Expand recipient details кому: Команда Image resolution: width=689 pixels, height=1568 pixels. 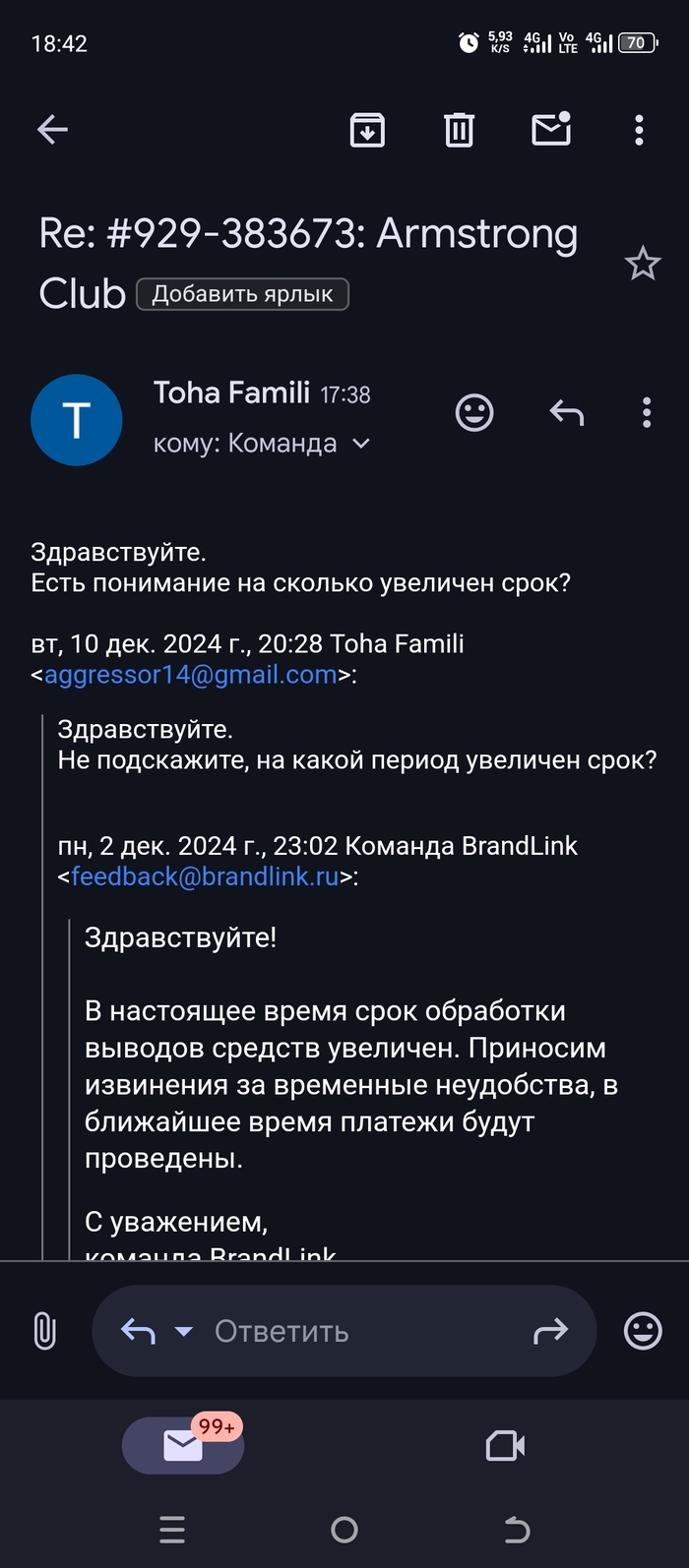point(361,444)
